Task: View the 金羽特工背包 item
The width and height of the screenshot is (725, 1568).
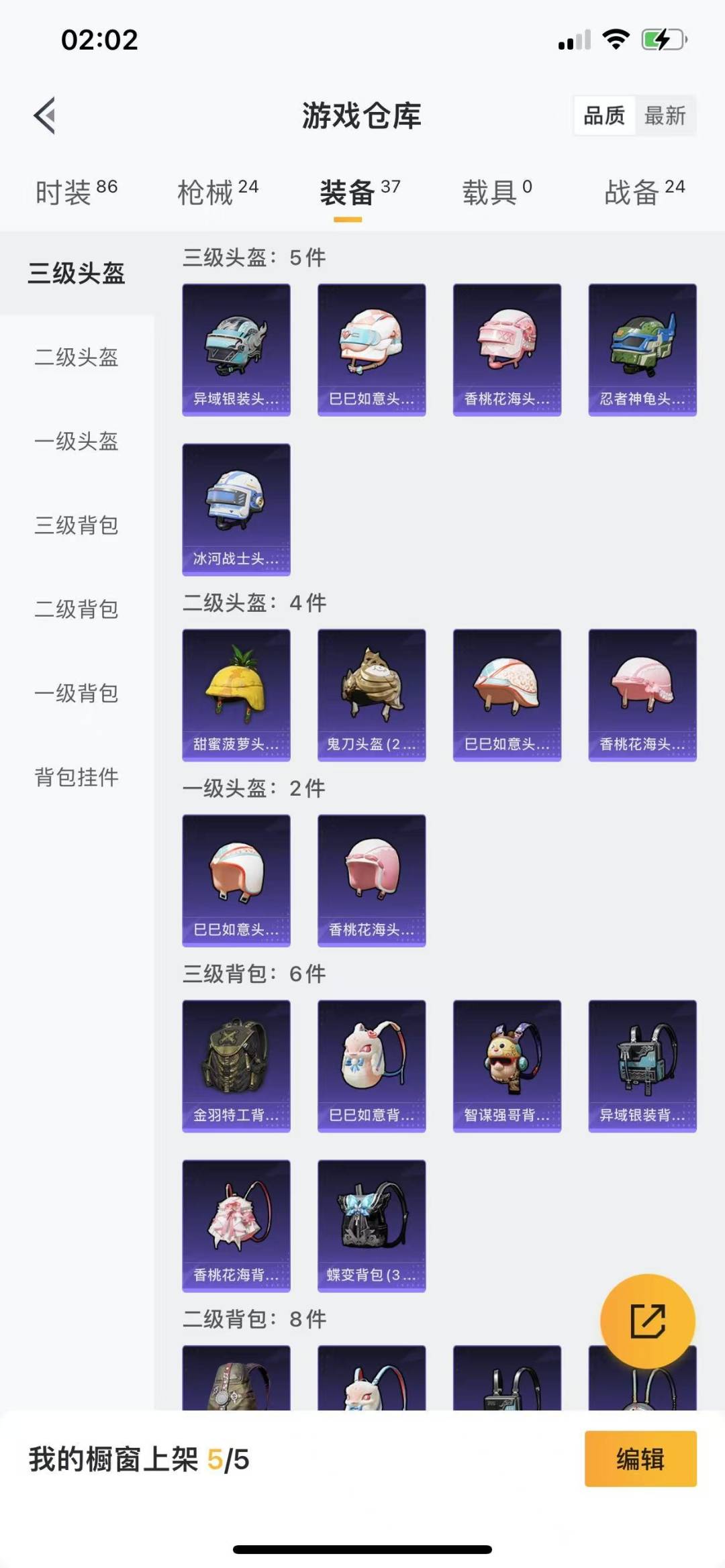Action: (236, 1065)
